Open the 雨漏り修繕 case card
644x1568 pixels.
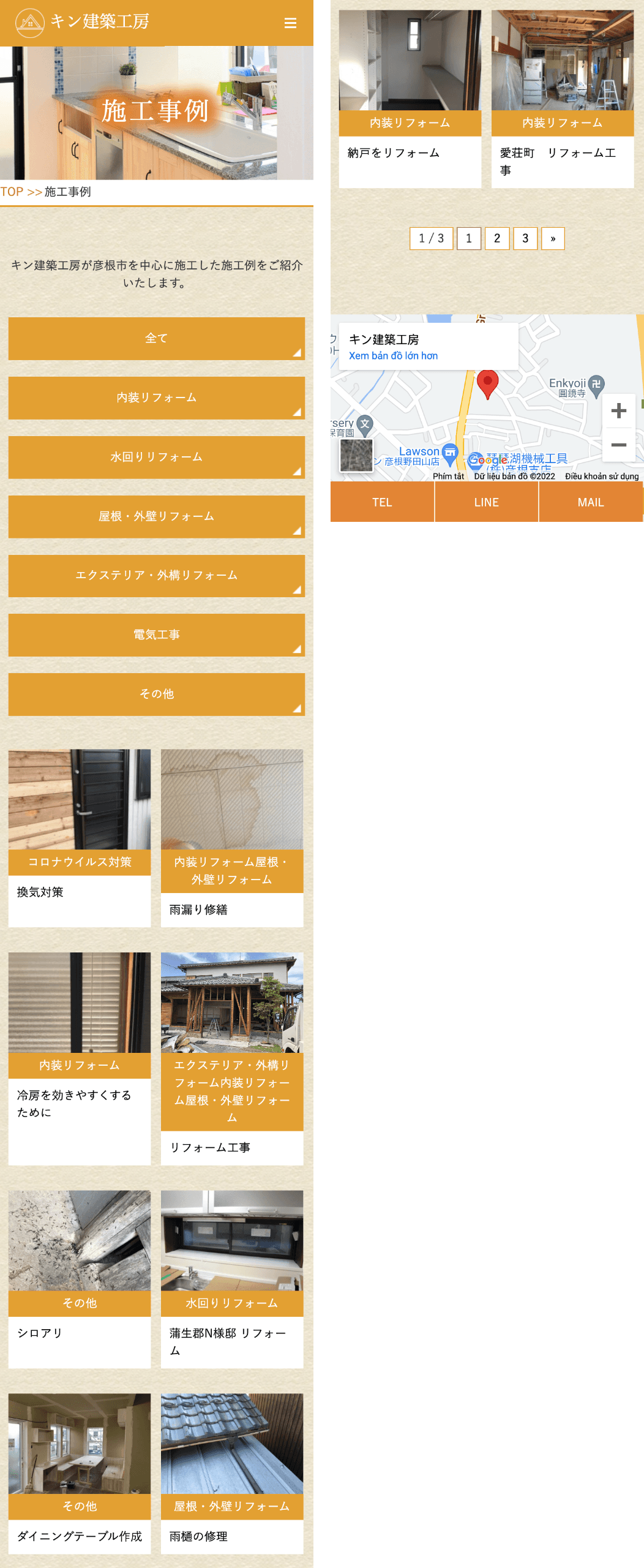coord(232,837)
